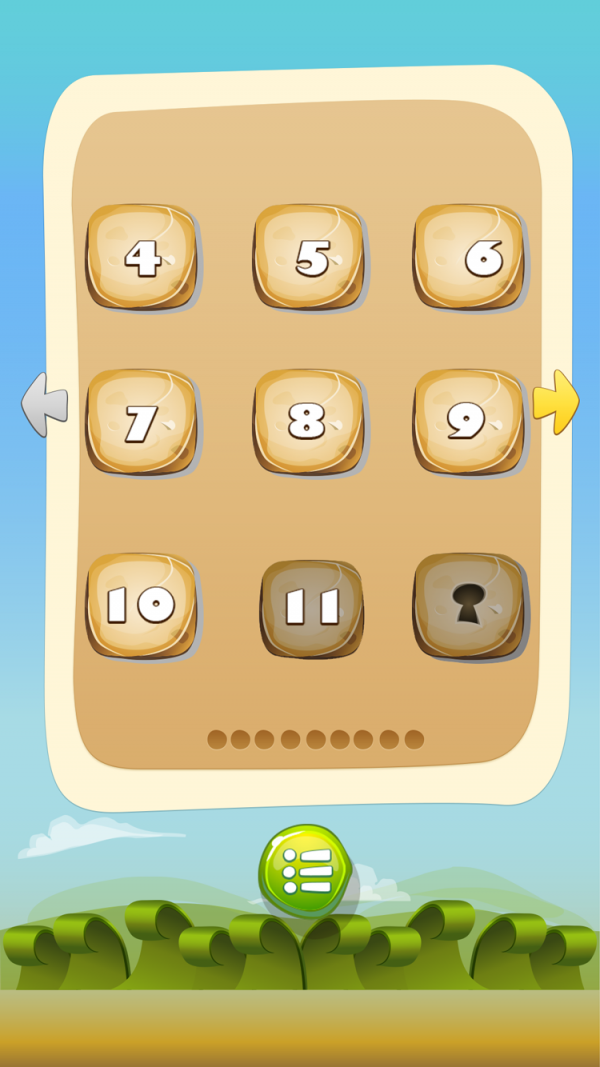Select level 6
The width and height of the screenshot is (600, 1067).
pos(470,257)
